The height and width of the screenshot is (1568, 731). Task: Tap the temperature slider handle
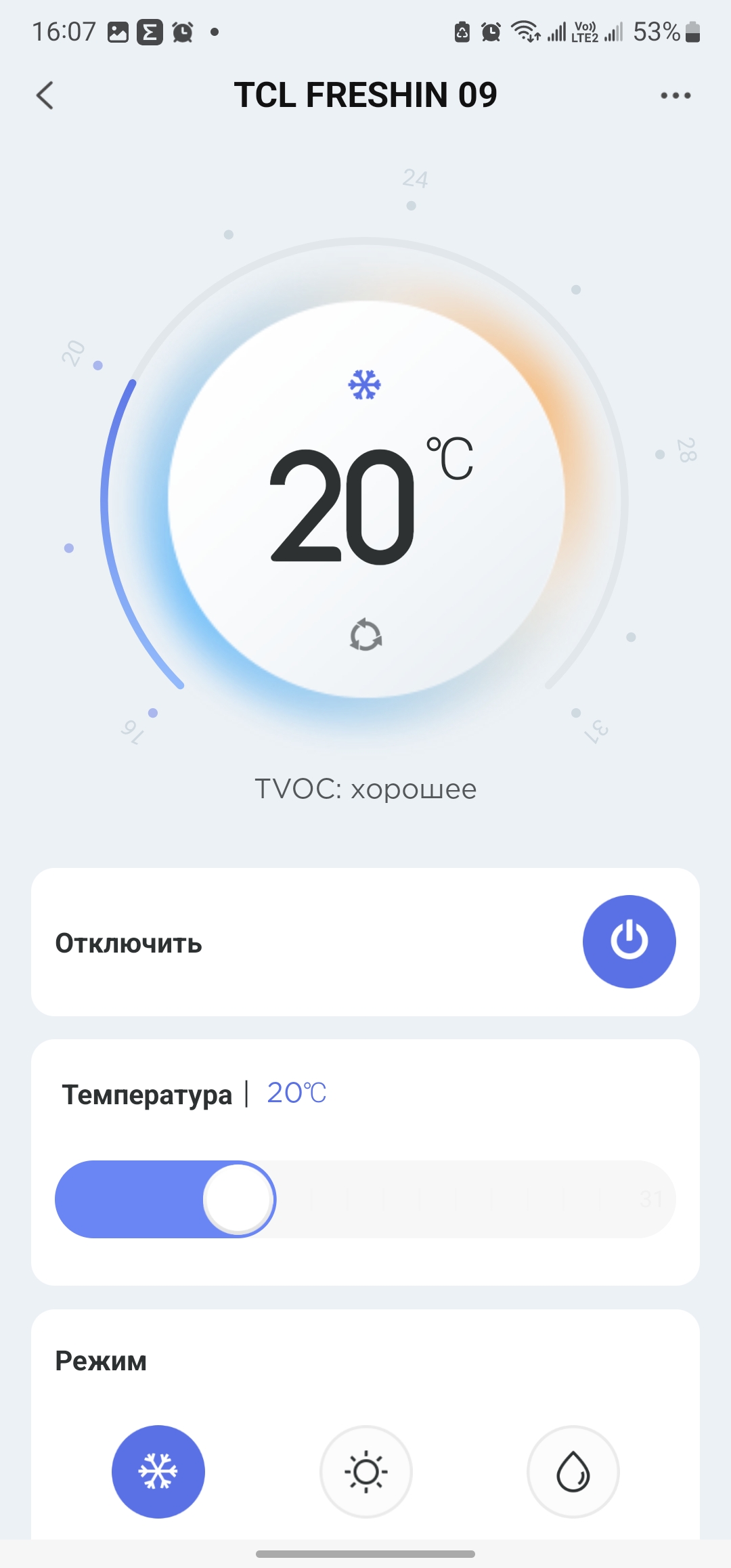[x=239, y=1199]
